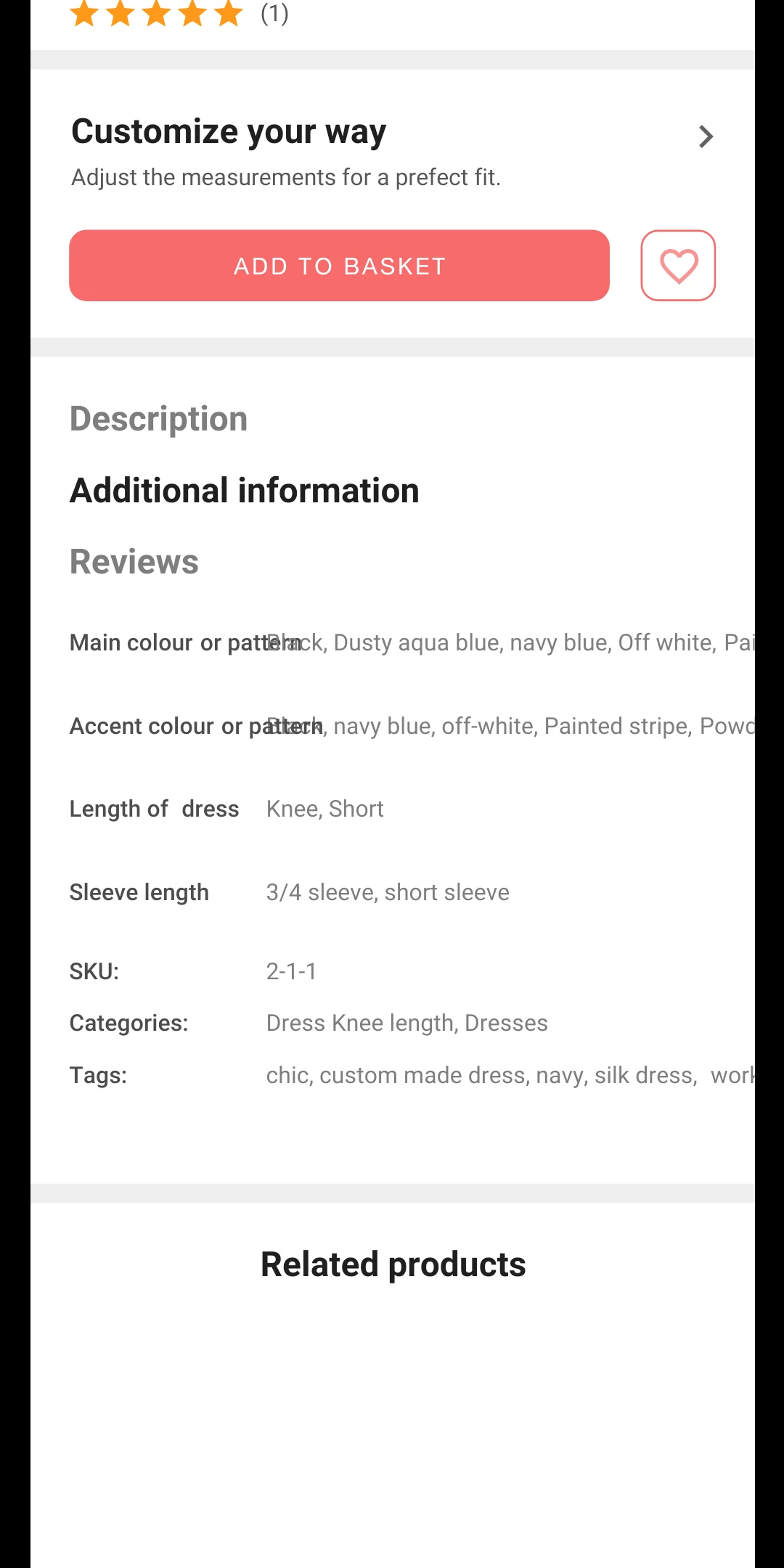The width and height of the screenshot is (784, 1568).
Task: Switch to the Description tab
Action: (x=158, y=419)
